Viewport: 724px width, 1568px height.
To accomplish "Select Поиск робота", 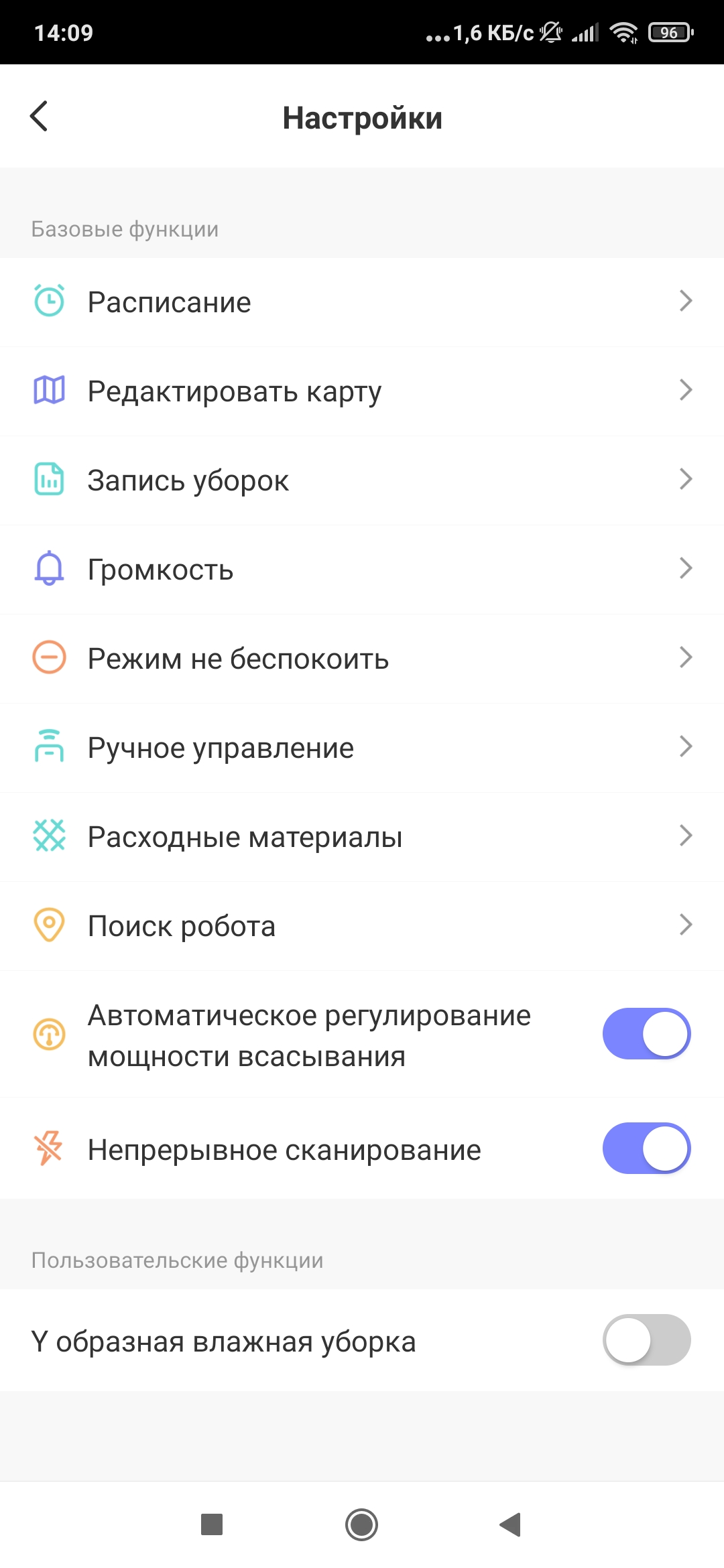I will pos(362,926).
